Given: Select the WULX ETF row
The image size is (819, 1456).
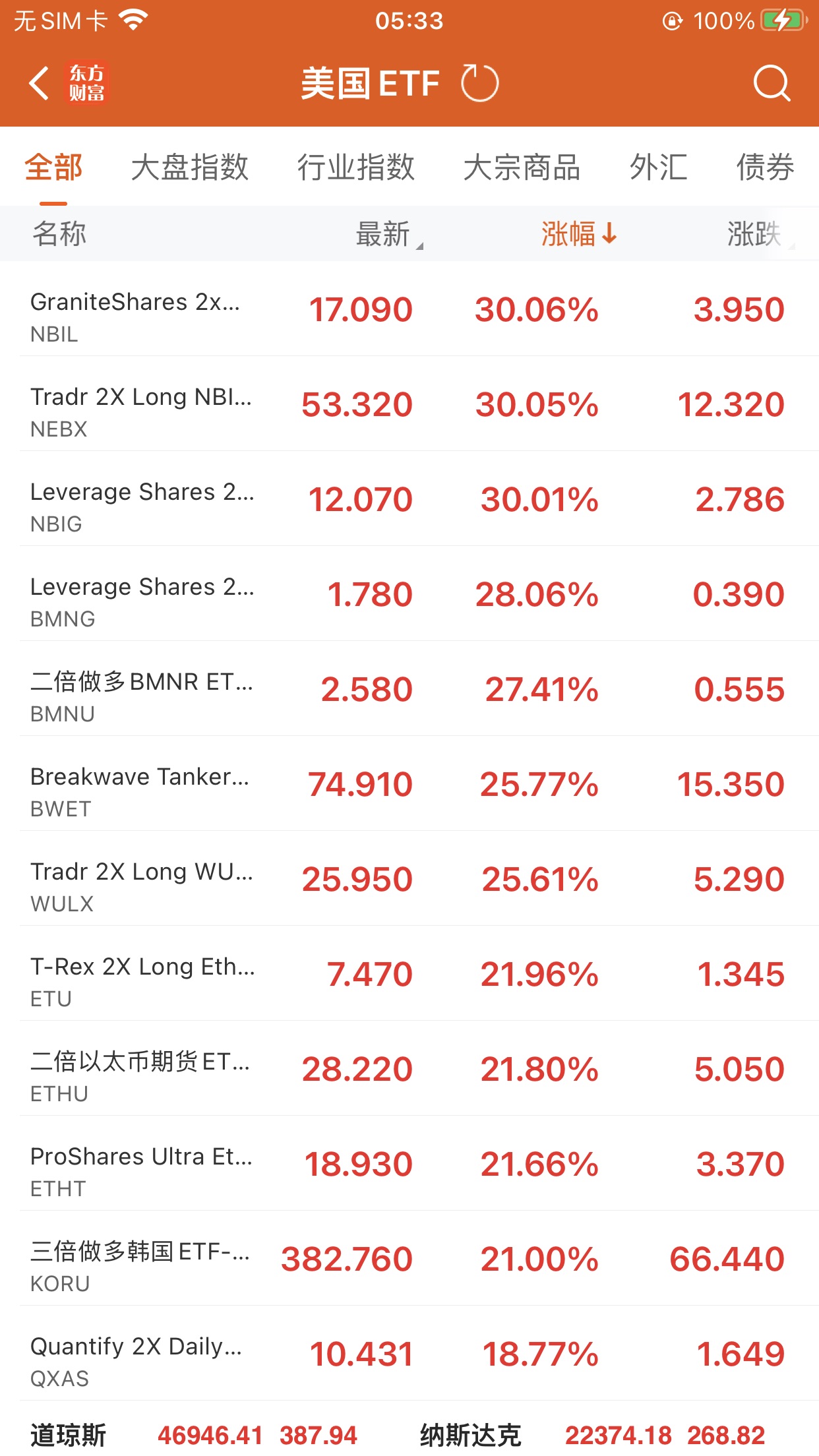Looking at the screenshot, I should pos(409,880).
